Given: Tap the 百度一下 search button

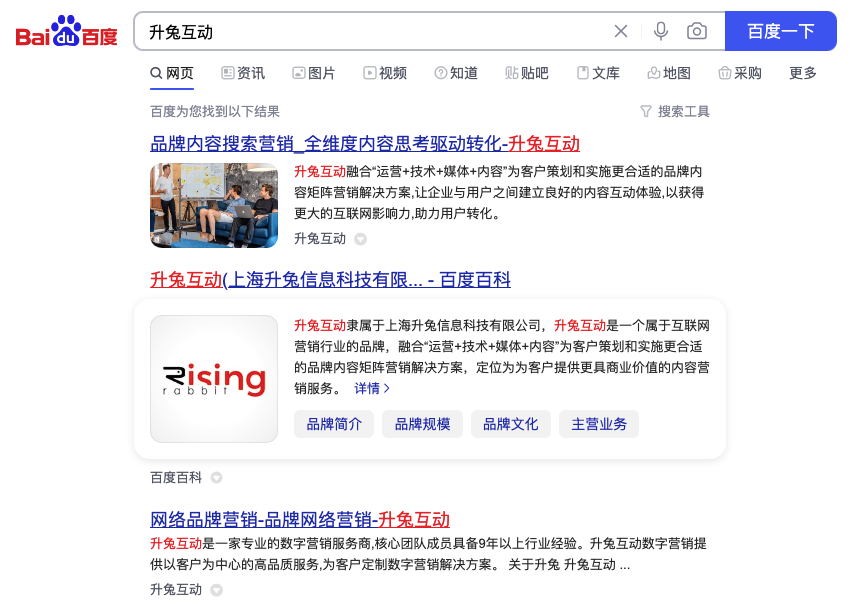Looking at the screenshot, I should 780,31.
